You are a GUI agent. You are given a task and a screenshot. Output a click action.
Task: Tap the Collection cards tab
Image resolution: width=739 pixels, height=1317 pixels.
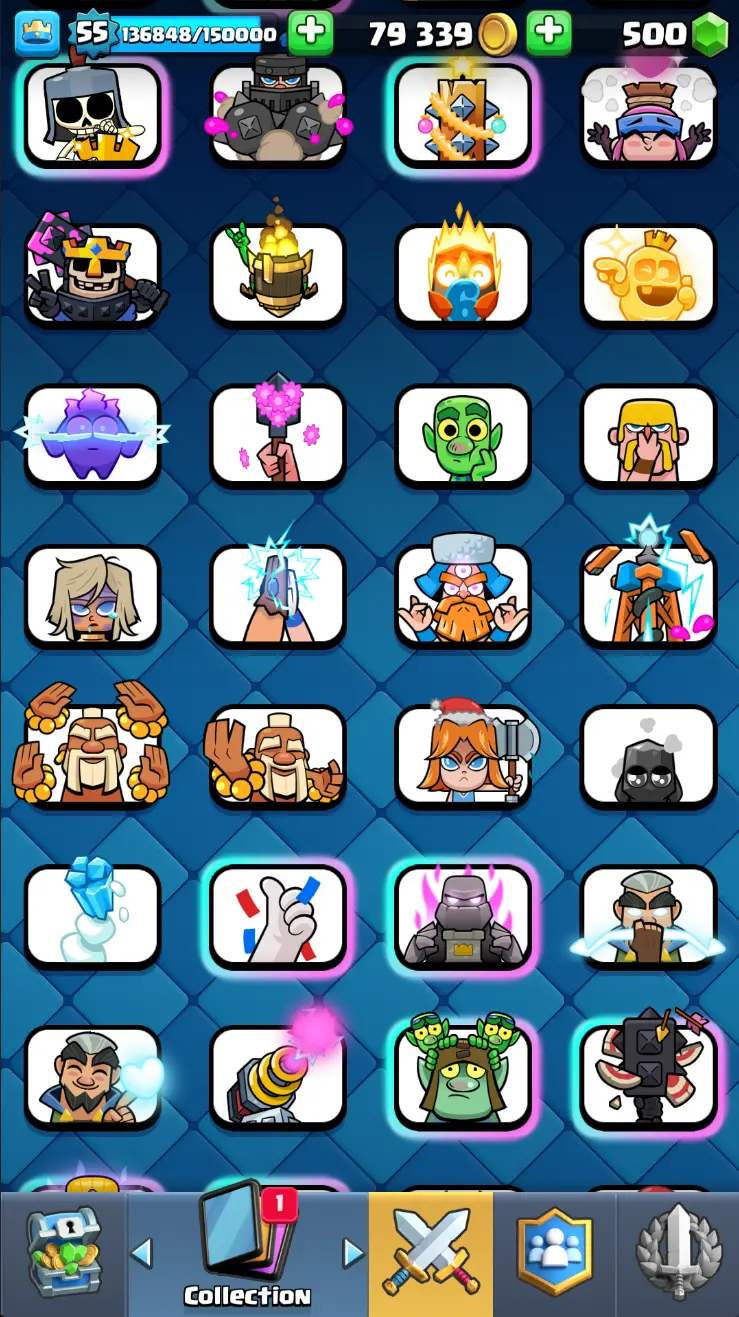247,1252
